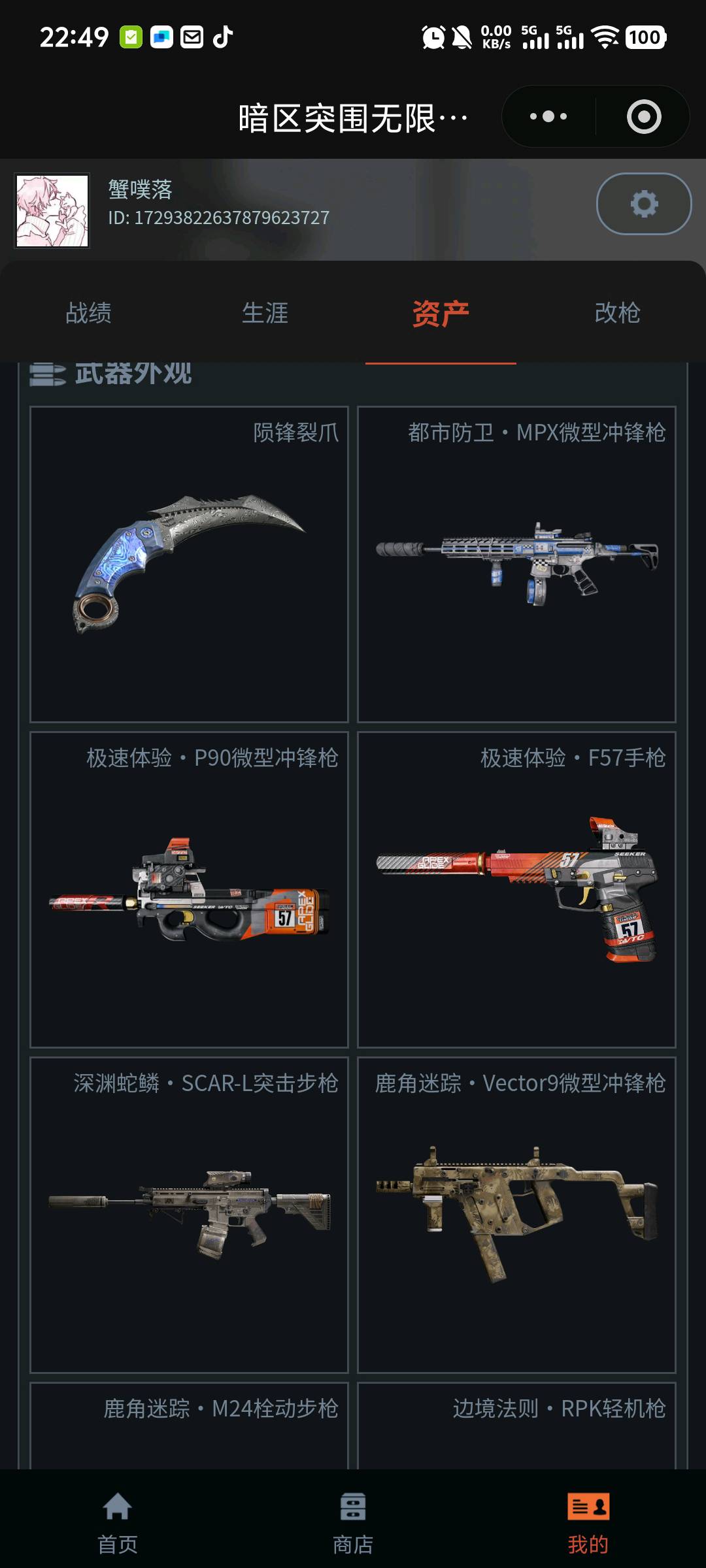Open 鹿角迷踪 Vector9微型冲锋枪 card
This screenshot has height=1568, width=706.
[516, 1215]
